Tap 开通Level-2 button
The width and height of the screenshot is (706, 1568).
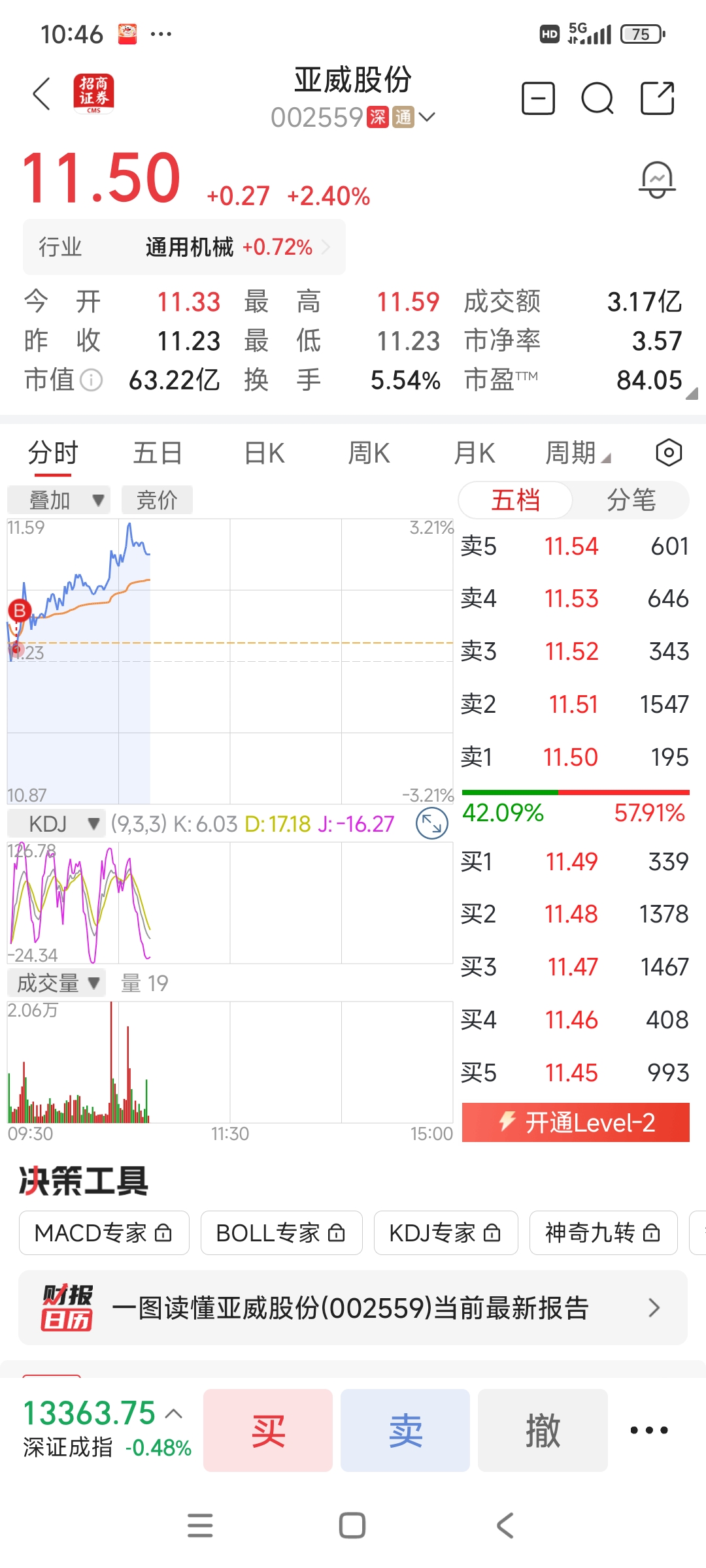[x=575, y=1122]
